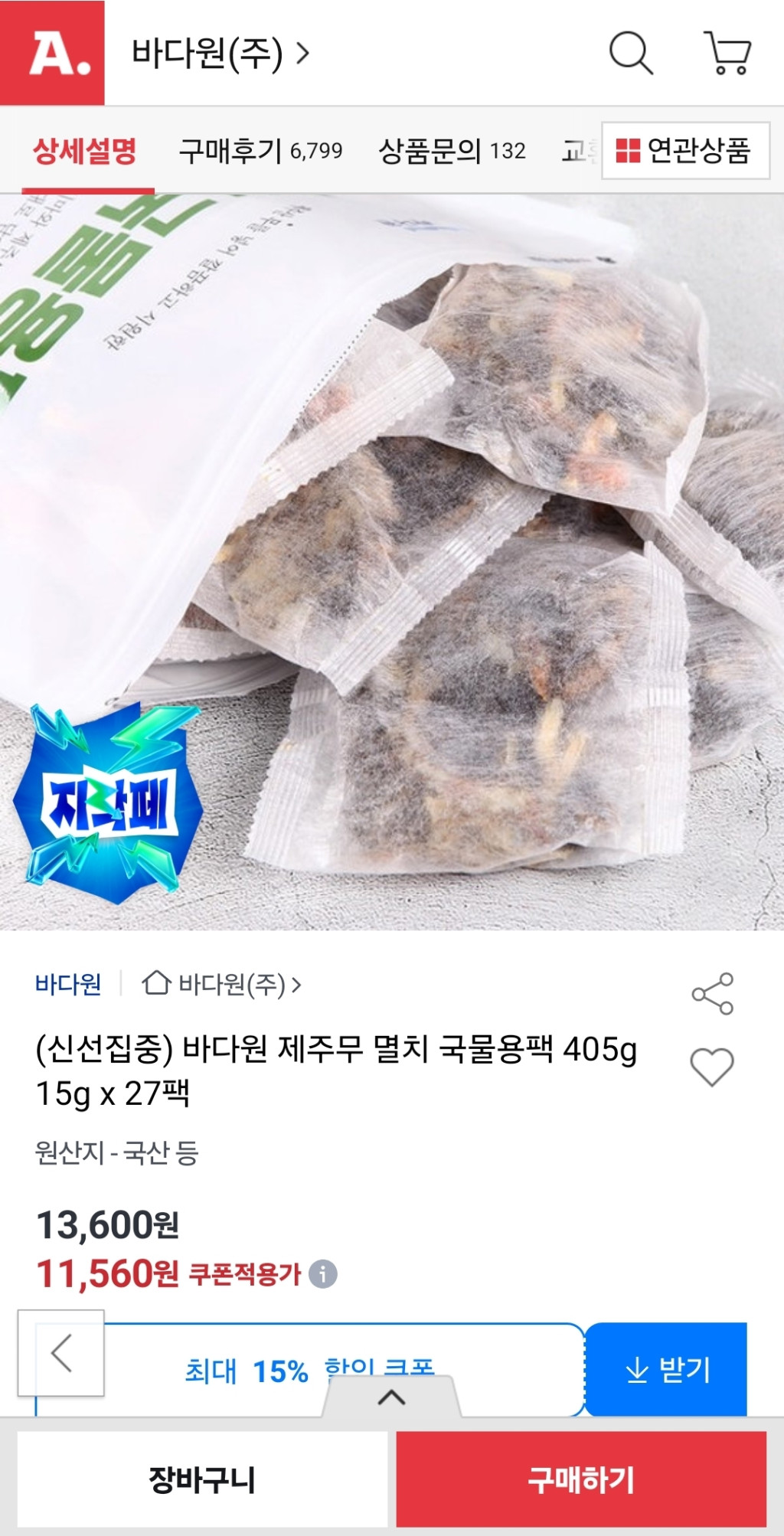Open the search magnifier icon
The width and height of the screenshot is (784, 1536).
631,54
